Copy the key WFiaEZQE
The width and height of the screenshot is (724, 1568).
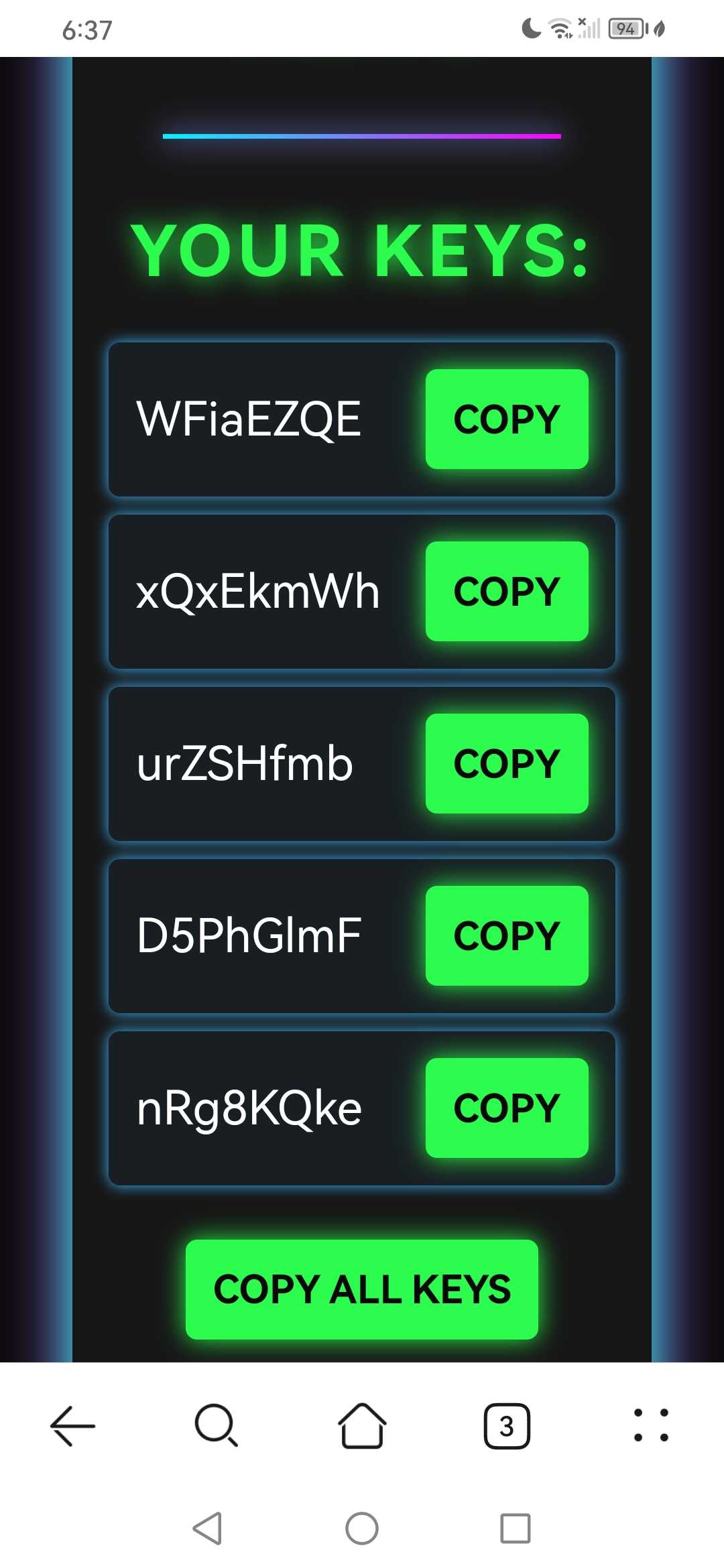tap(507, 419)
